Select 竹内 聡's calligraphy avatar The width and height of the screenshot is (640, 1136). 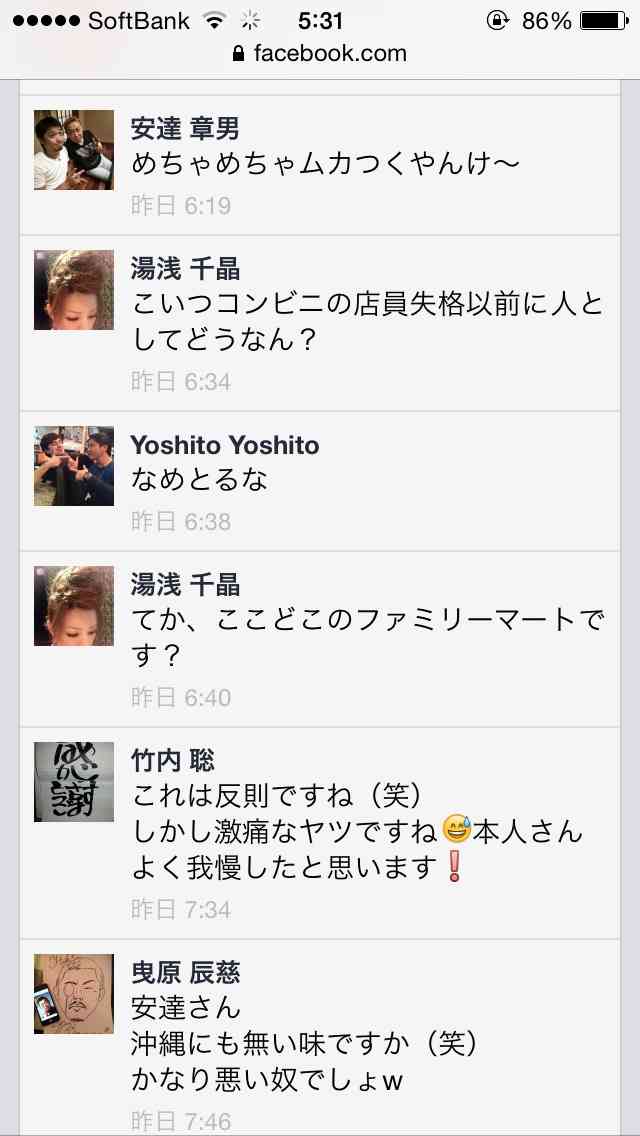(74, 782)
